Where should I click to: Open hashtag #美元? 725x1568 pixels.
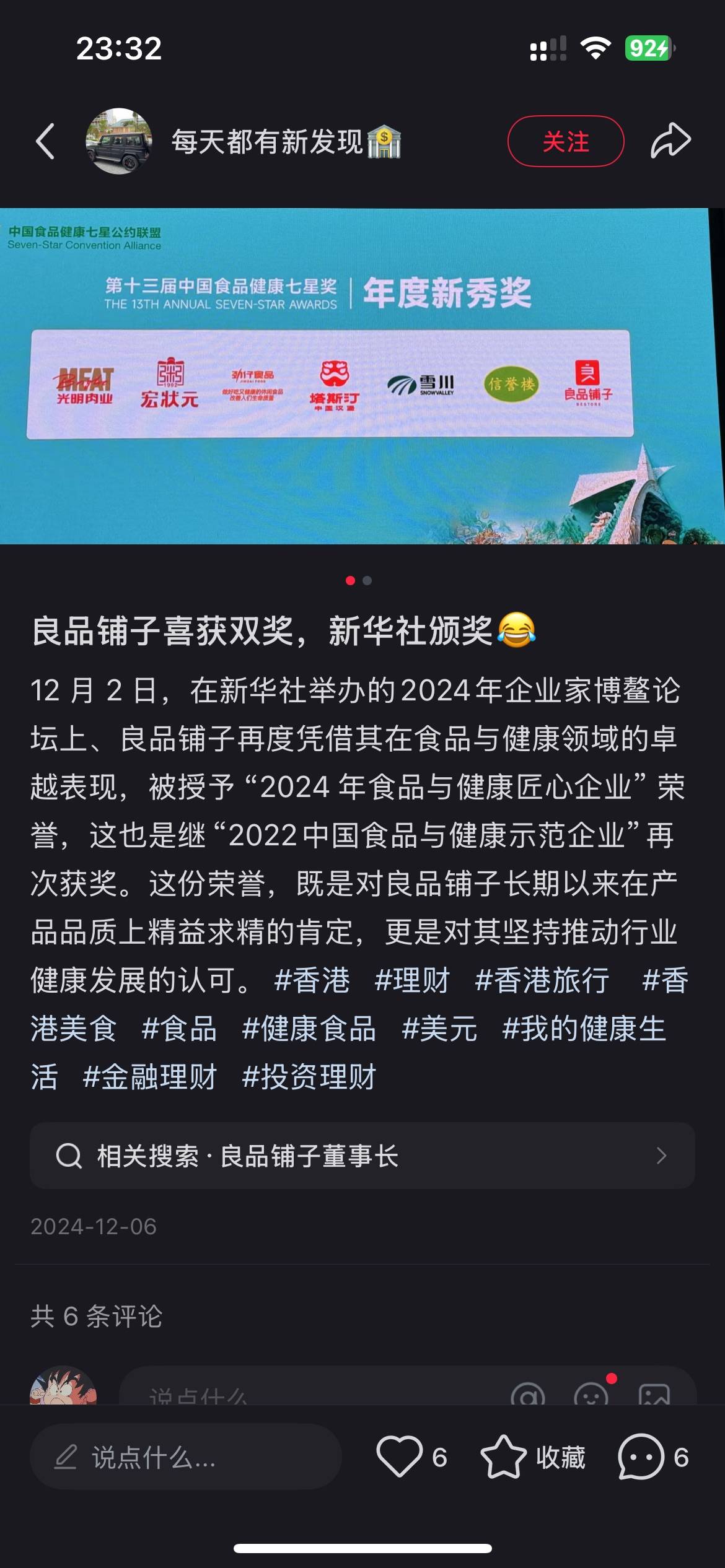click(439, 1029)
